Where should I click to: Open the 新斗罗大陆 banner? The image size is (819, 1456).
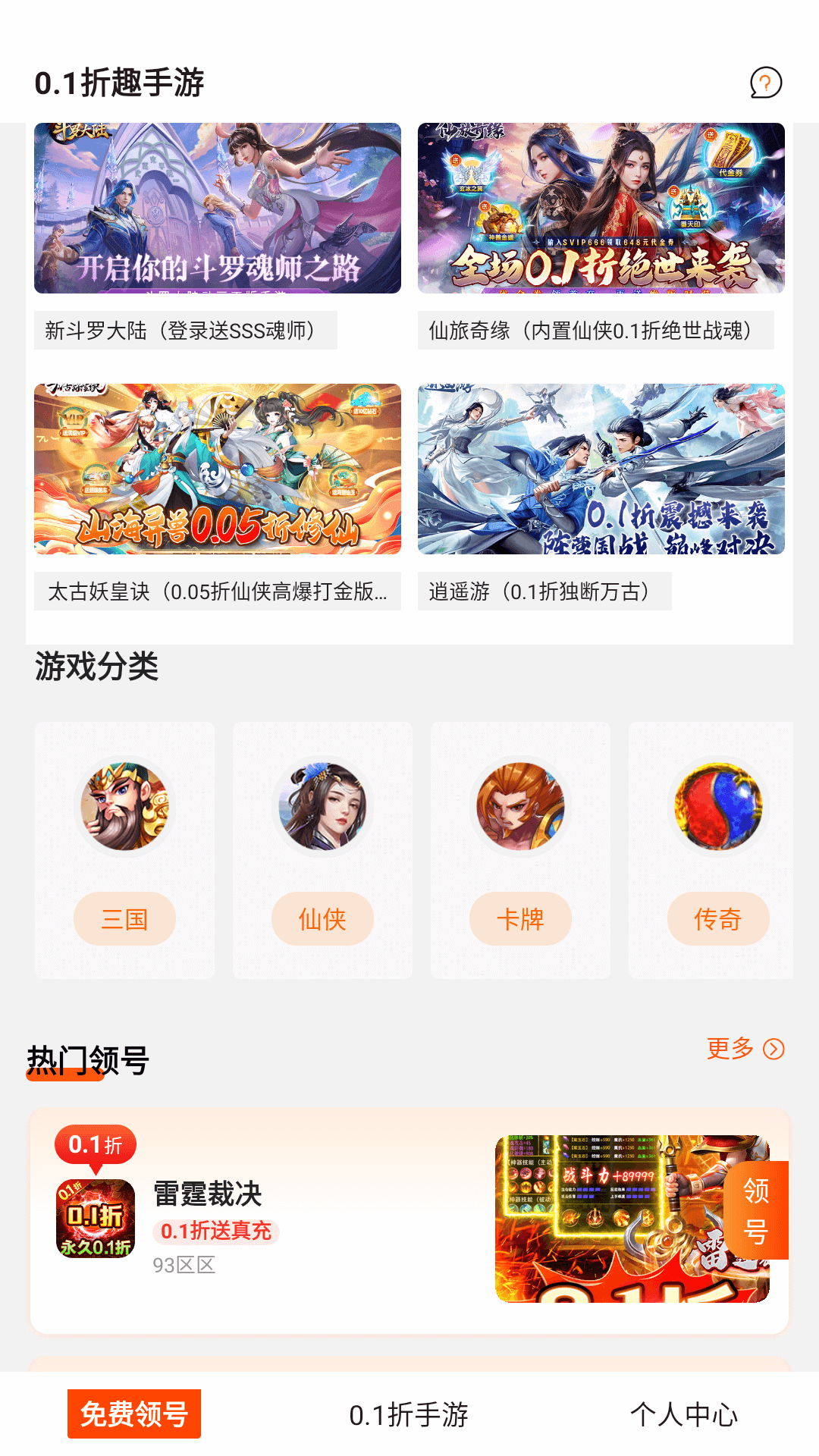pyautogui.click(x=218, y=209)
